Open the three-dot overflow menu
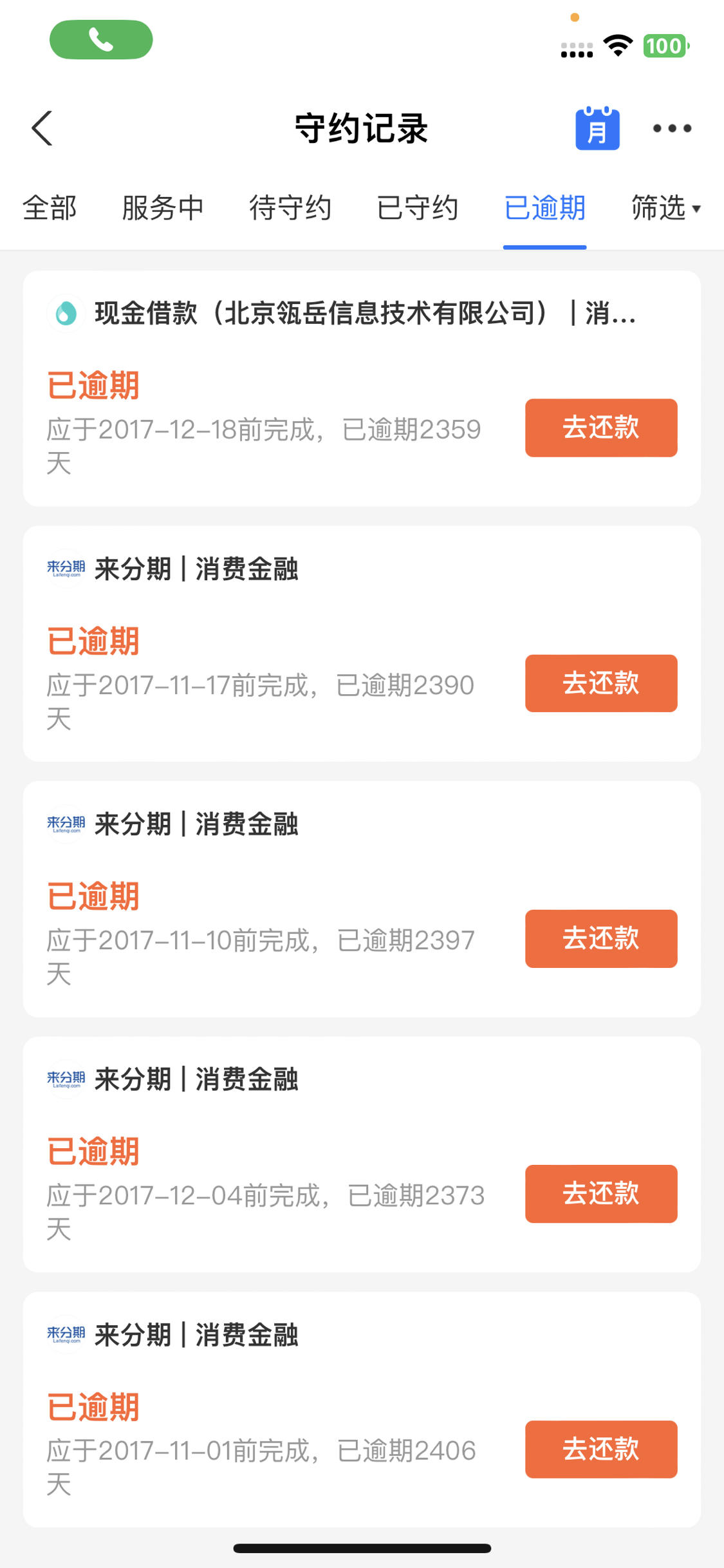The image size is (724, 1568). [x=672, y=128]
